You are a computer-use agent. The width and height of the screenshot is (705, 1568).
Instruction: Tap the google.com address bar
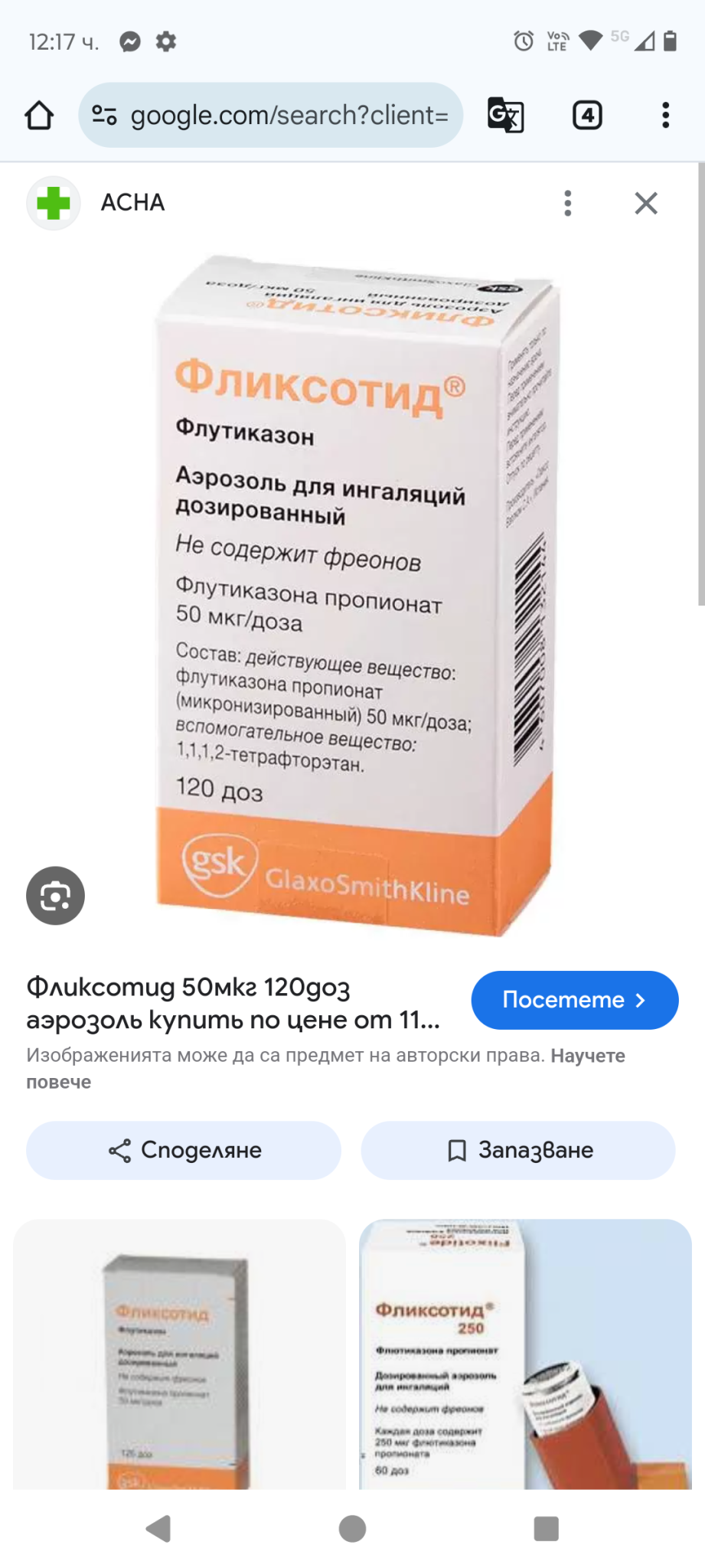[270, 116]
